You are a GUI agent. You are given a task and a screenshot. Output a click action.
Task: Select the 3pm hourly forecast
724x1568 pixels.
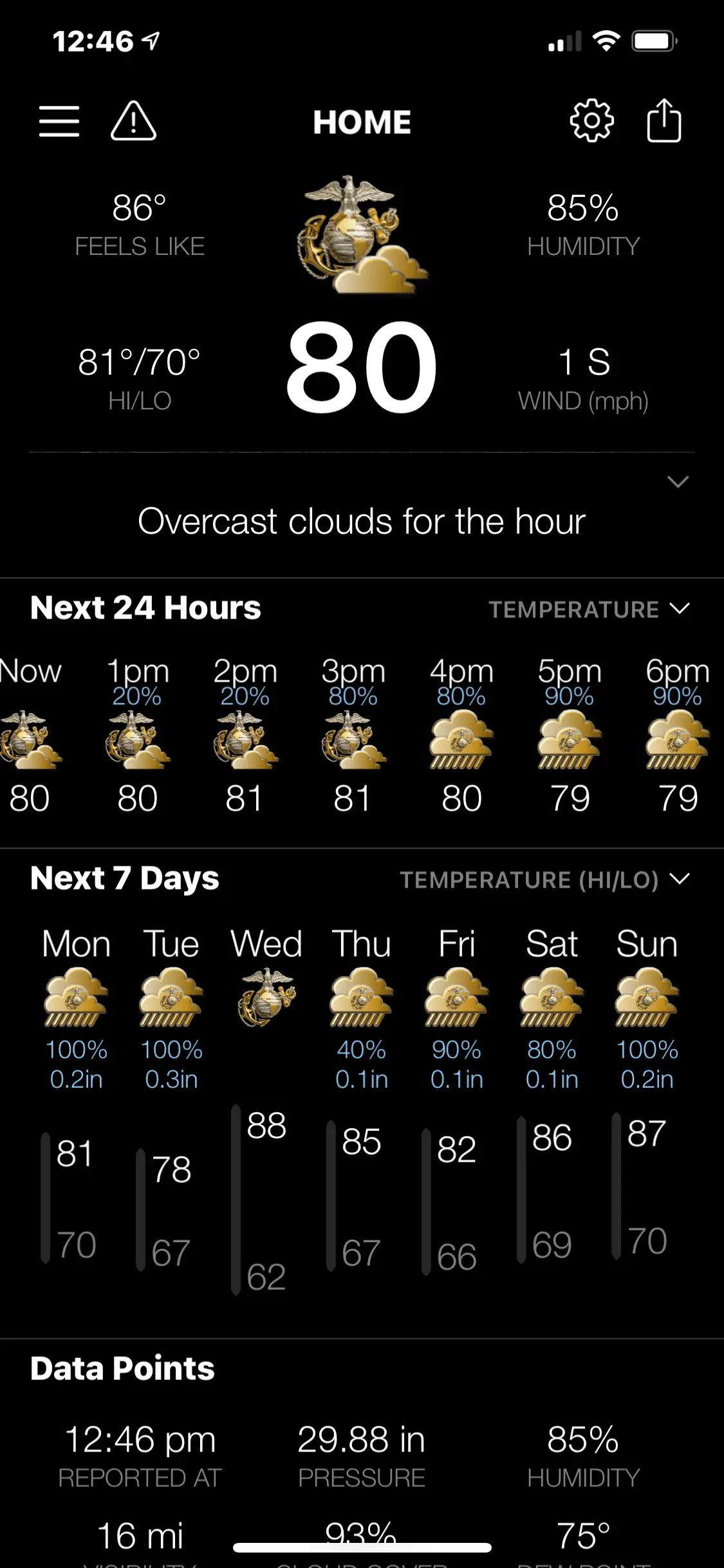(353, 734)
